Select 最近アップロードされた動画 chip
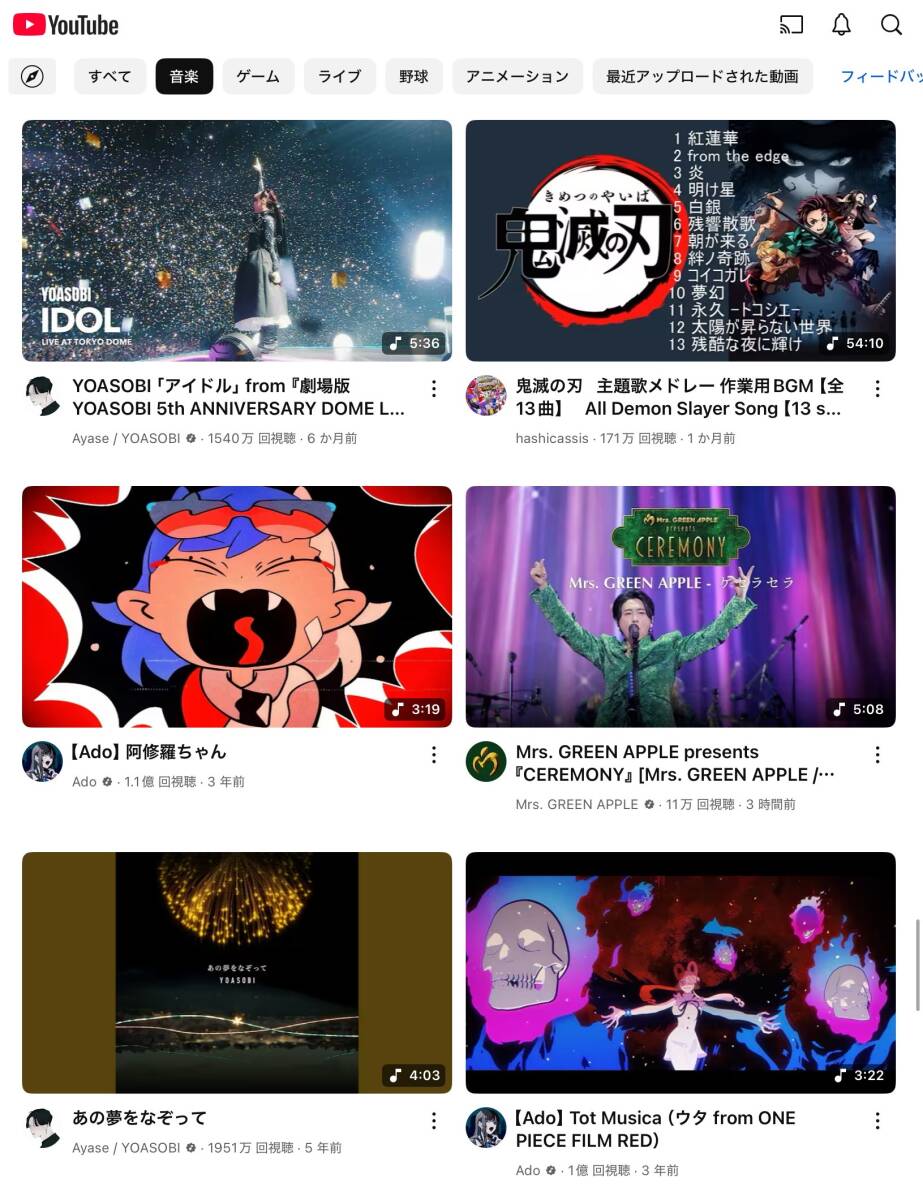The width and height of the screenshot is (923, 1200). coord(702,76)
